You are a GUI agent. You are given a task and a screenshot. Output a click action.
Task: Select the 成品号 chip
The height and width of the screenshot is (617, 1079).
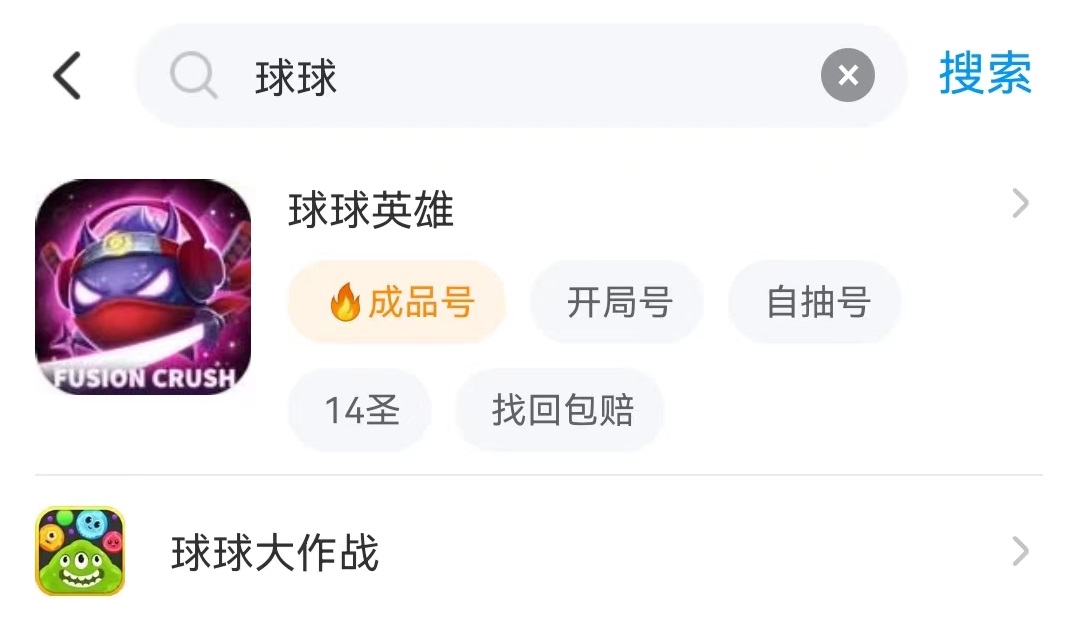pyautogui.click(x=398, y=302)
